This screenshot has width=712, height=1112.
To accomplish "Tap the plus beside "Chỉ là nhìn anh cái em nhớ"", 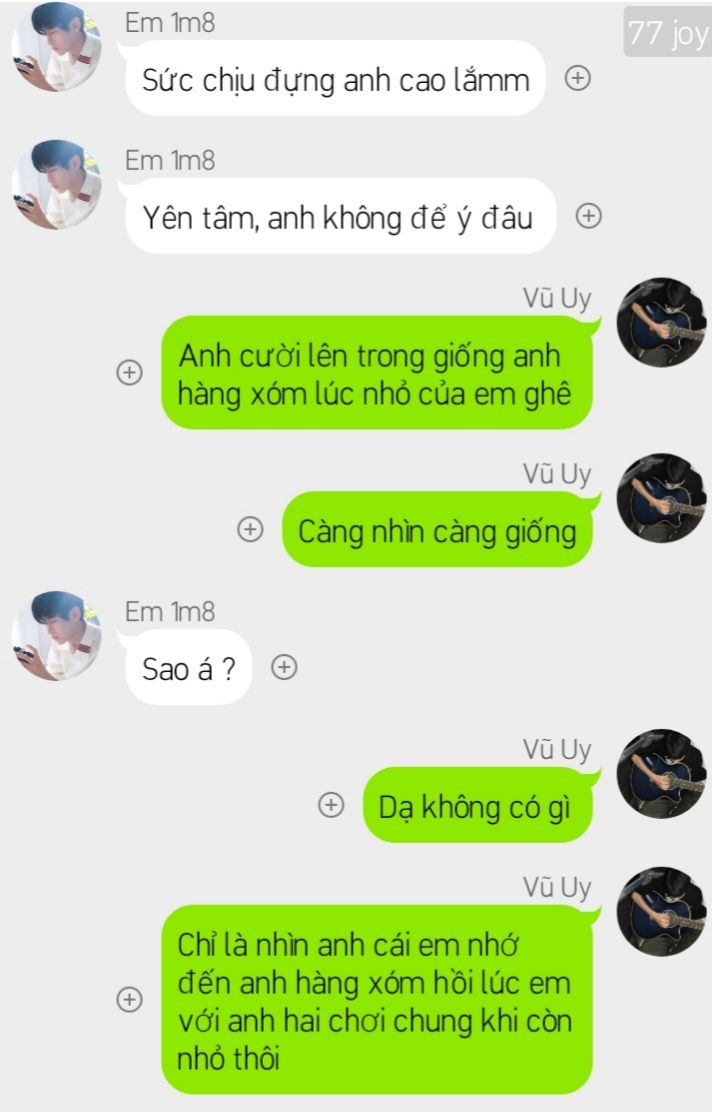I will (x=128, y=999).
